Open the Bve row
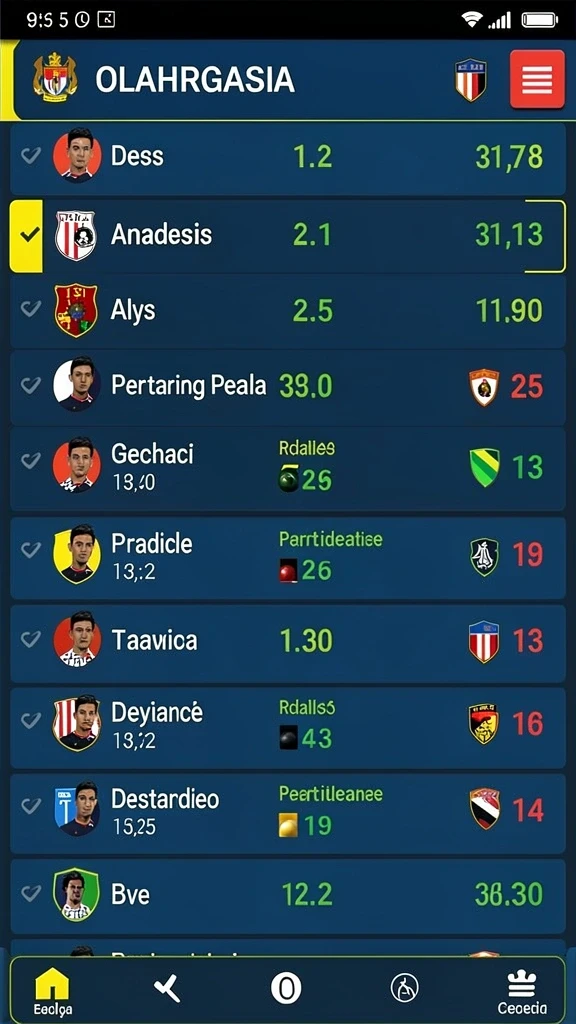576x1024 pixels. tap(288, 895)
